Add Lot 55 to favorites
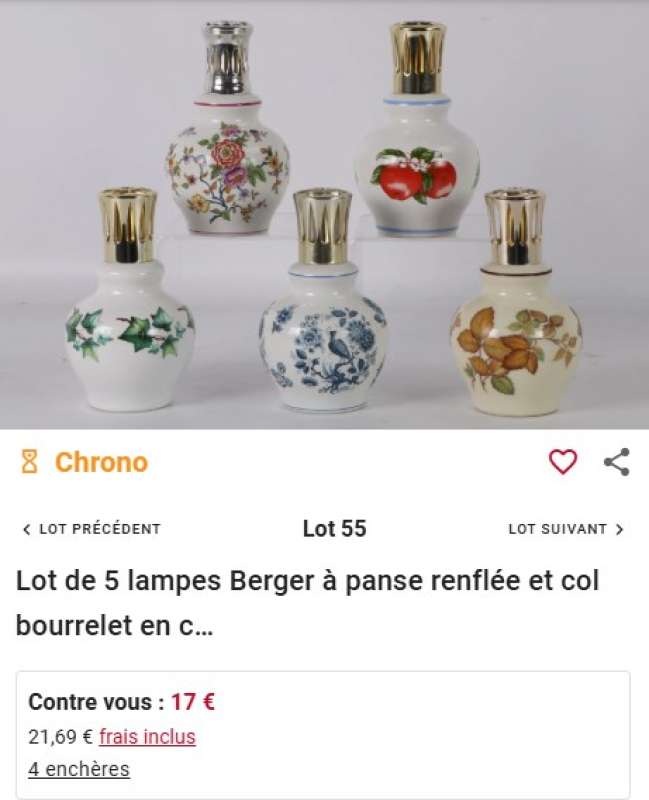649x800 pixels. pyautogui.click(x=563, y=461)
